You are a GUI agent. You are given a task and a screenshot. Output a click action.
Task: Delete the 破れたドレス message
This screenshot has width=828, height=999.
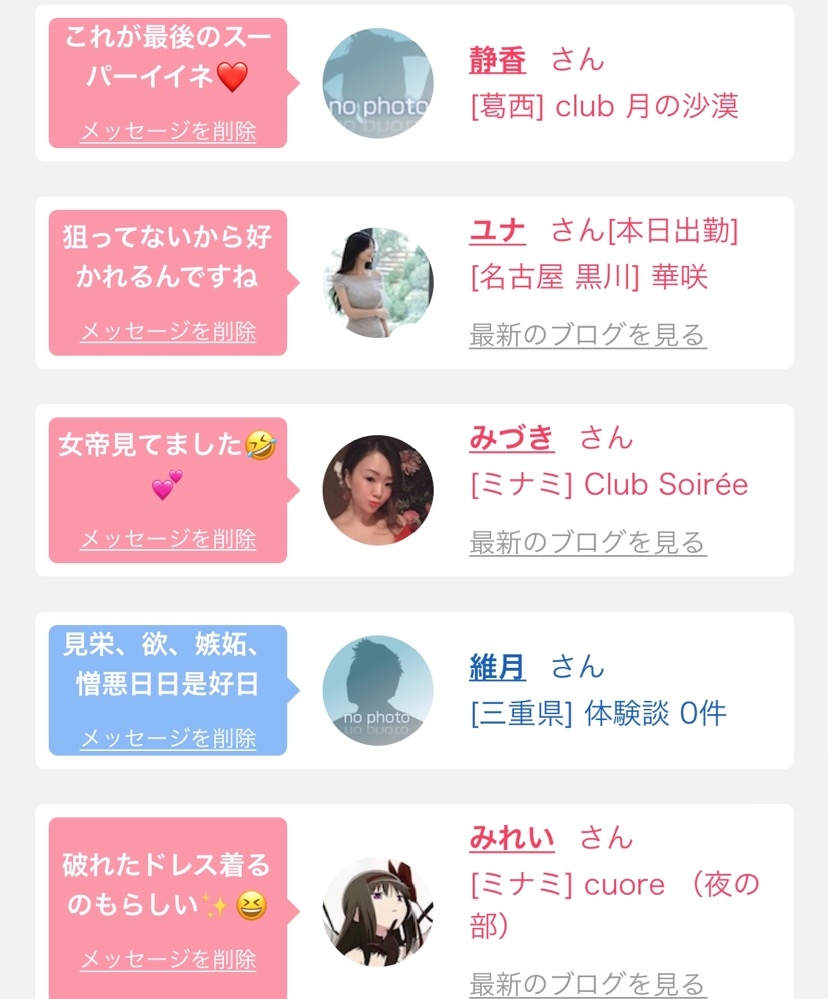click(168, 959)
